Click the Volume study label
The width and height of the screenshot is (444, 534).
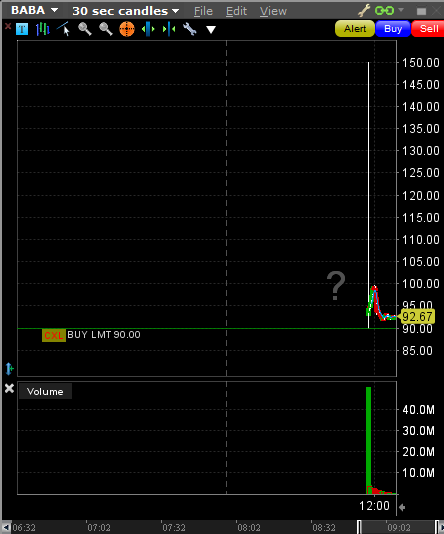45,391
